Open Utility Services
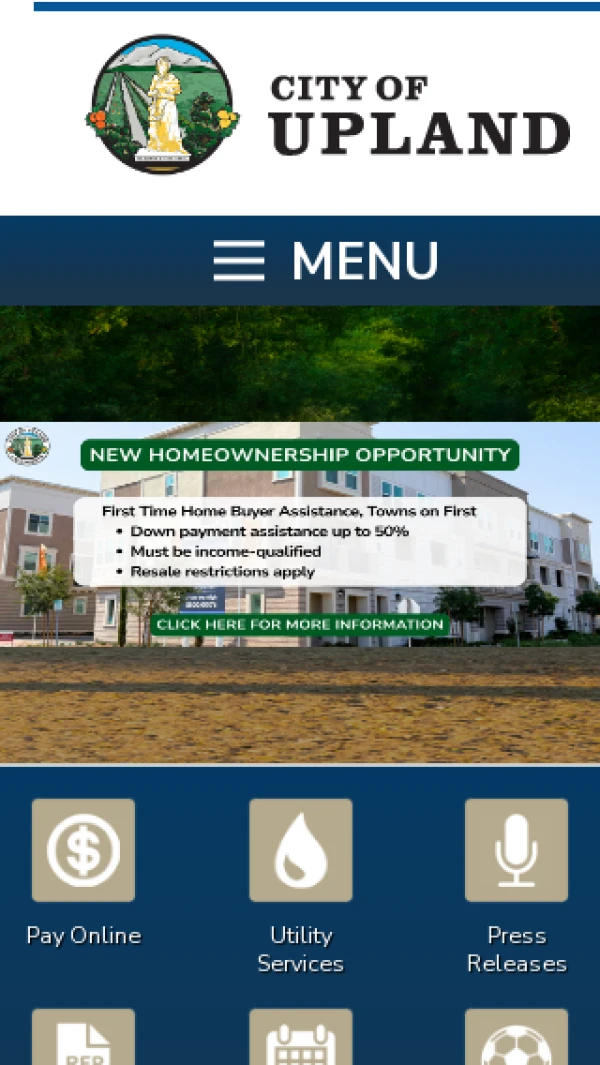Viewport: 600px width, 1065px height. click(x=300, y=850)
